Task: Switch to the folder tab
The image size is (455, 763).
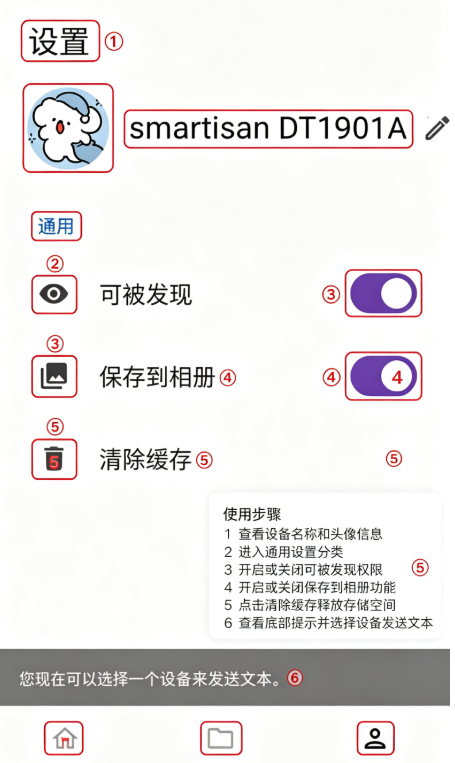Action: tap(221, 738)
